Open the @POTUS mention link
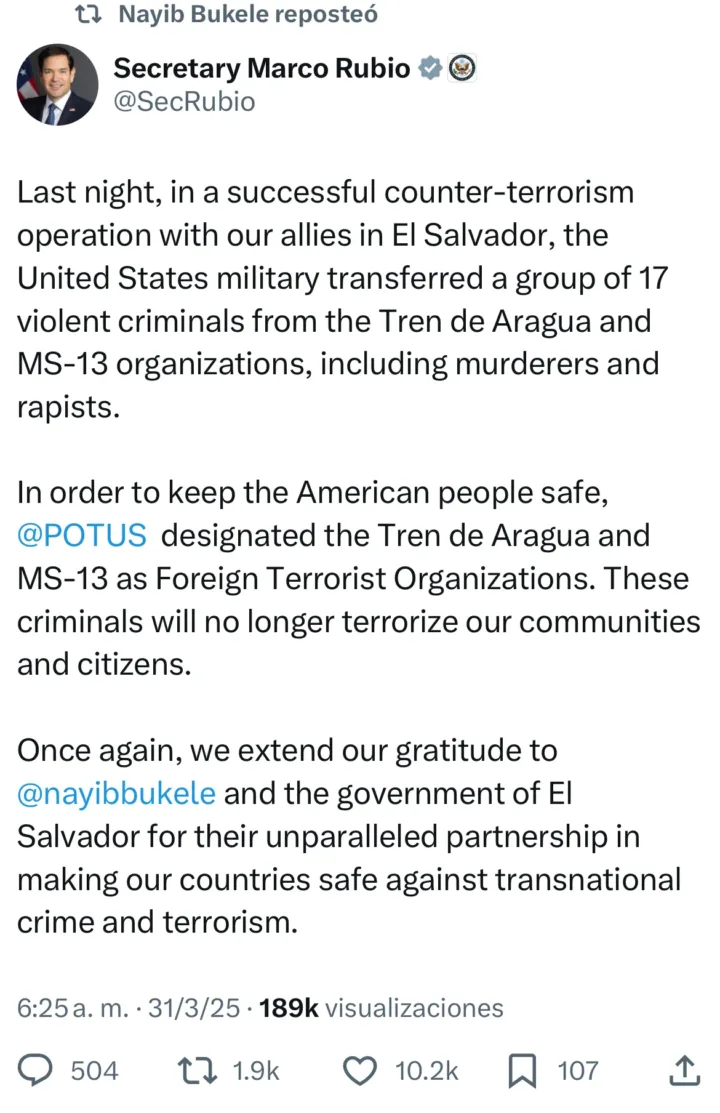This screenshot has height=1113, width=720. click(x=82, y=535)
